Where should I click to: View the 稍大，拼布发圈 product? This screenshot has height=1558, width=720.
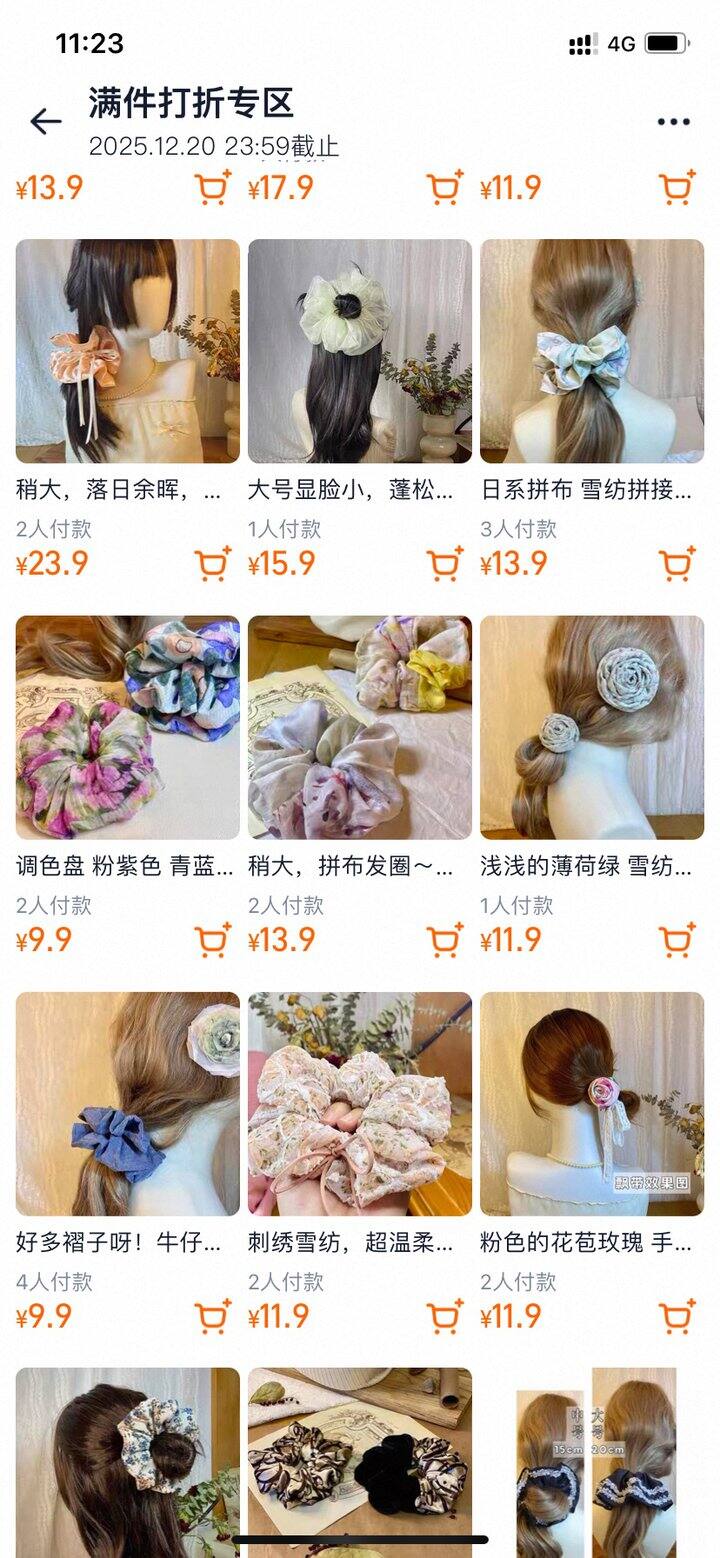click(359, 727)
